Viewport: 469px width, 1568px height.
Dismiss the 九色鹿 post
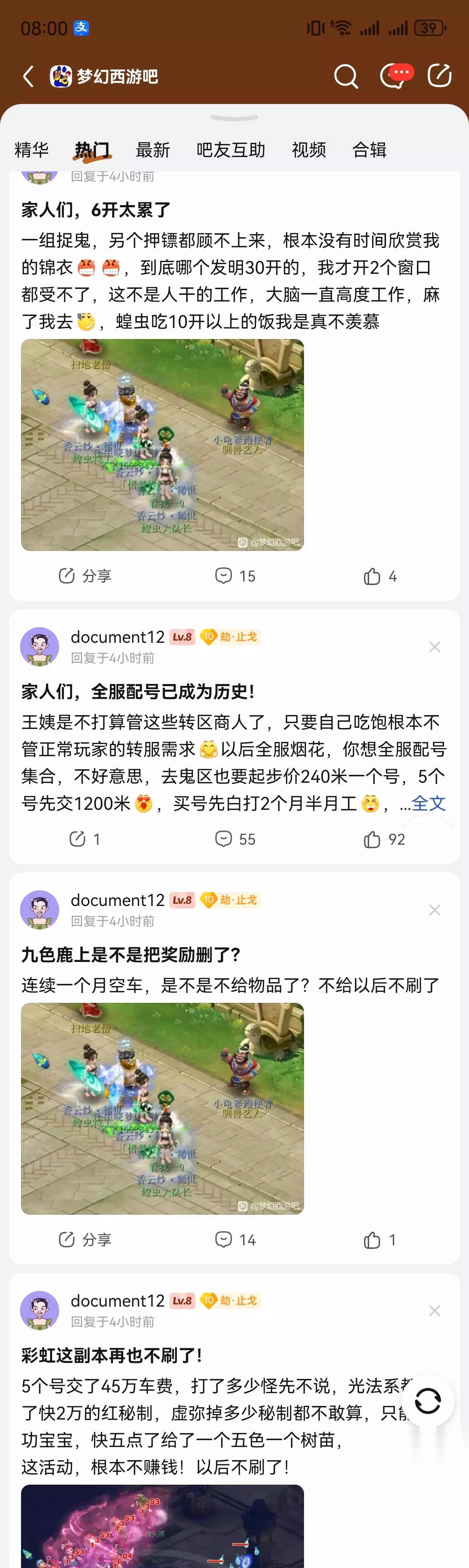click(x=434, y=910)
